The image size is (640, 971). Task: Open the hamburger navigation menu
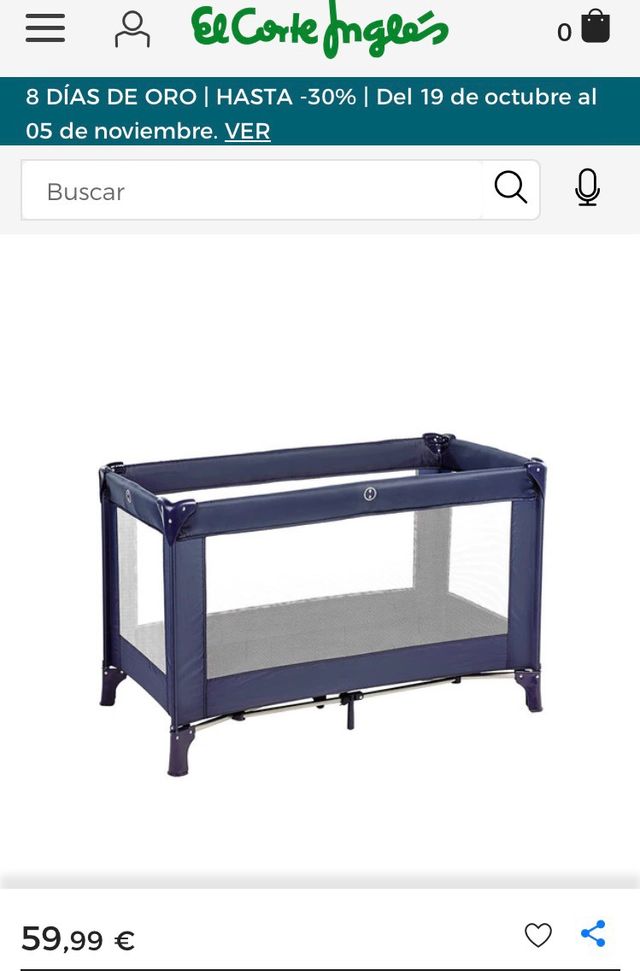click(45, 28)
